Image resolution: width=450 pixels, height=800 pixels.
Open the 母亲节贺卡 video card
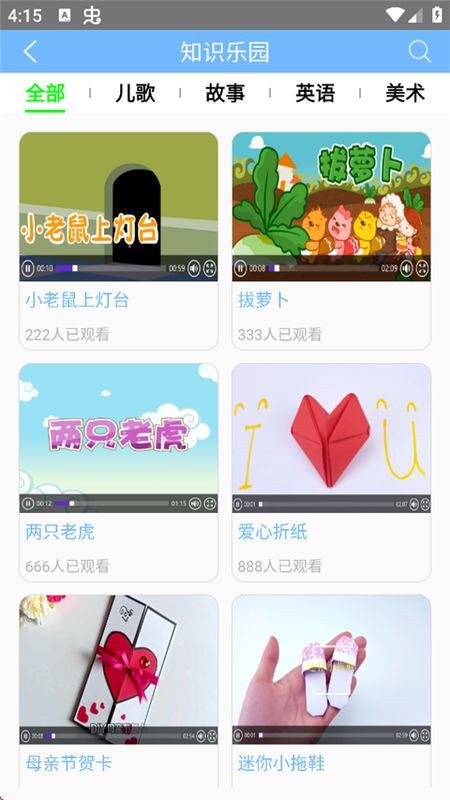[x=118, y=692]
